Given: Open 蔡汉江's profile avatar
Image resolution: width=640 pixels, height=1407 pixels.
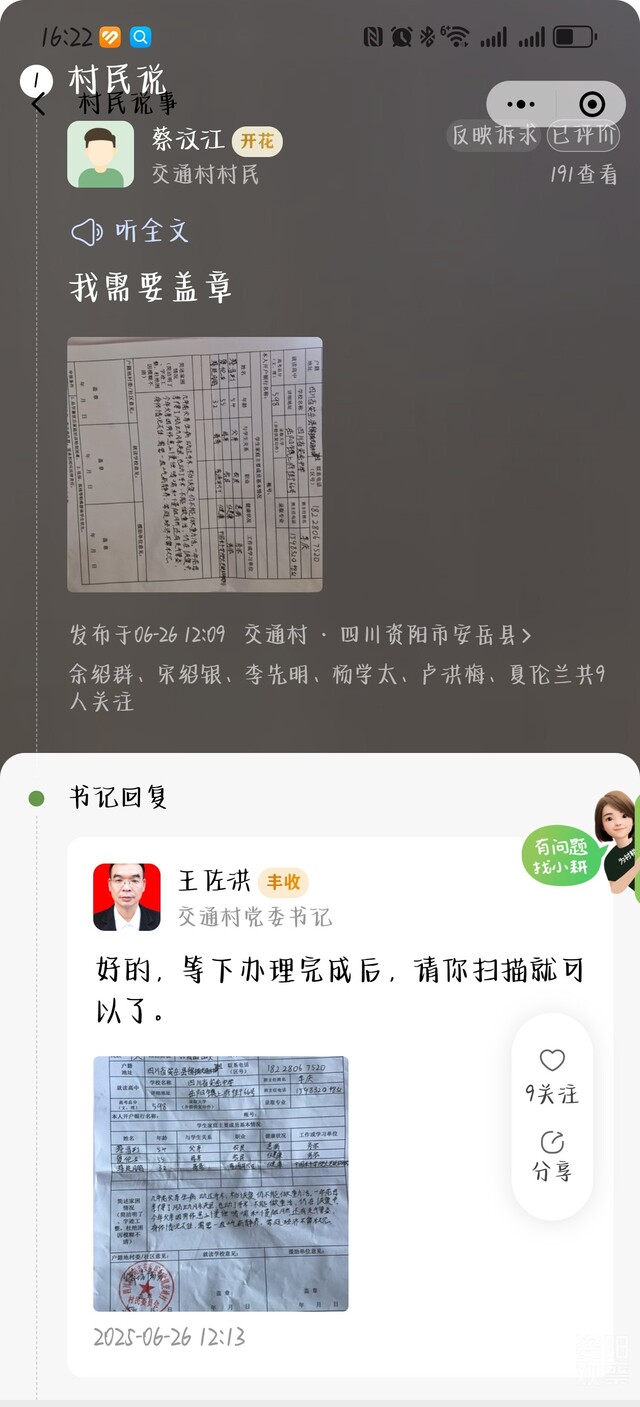Looking at the screenshot, I should pos(100,155).
